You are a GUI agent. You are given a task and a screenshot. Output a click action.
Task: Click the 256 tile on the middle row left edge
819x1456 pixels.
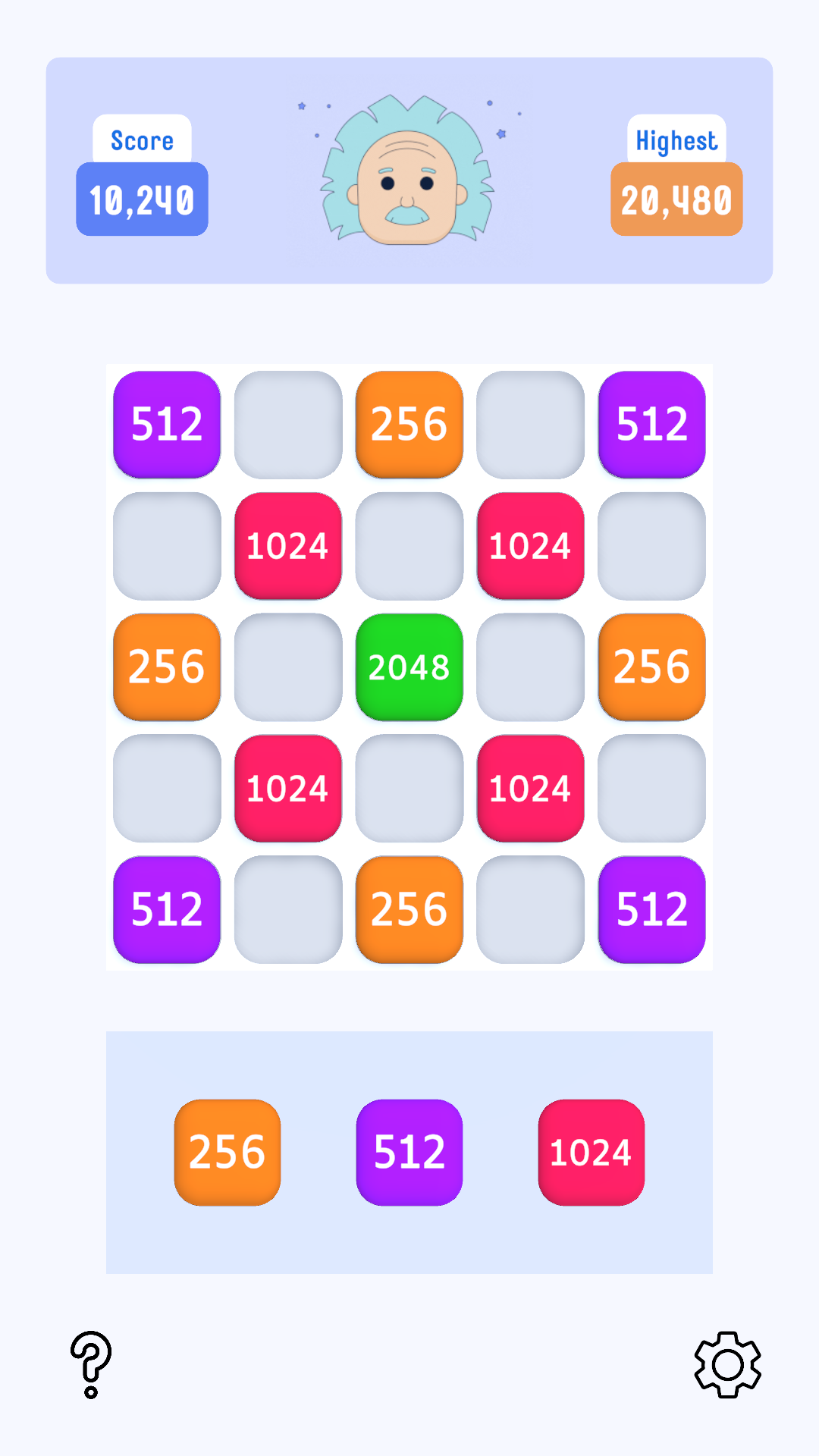coord(166,668)
